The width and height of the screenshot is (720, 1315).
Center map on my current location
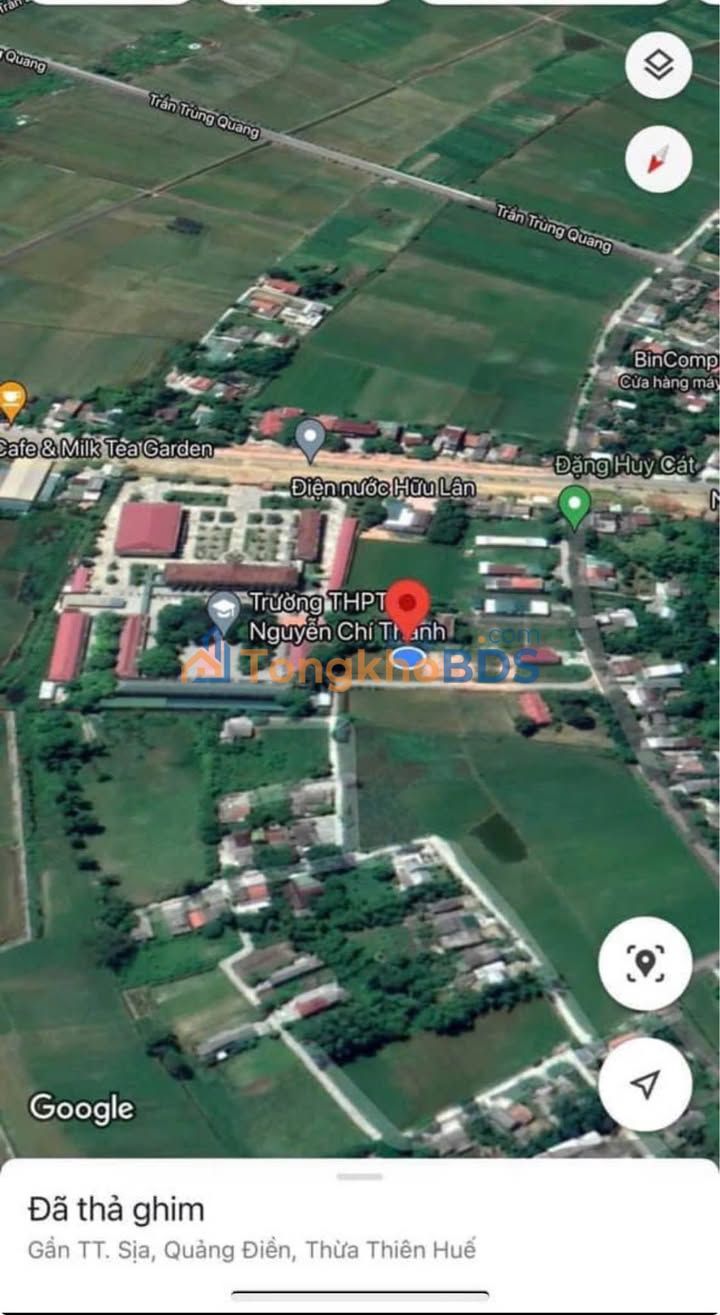(645, 1084)
